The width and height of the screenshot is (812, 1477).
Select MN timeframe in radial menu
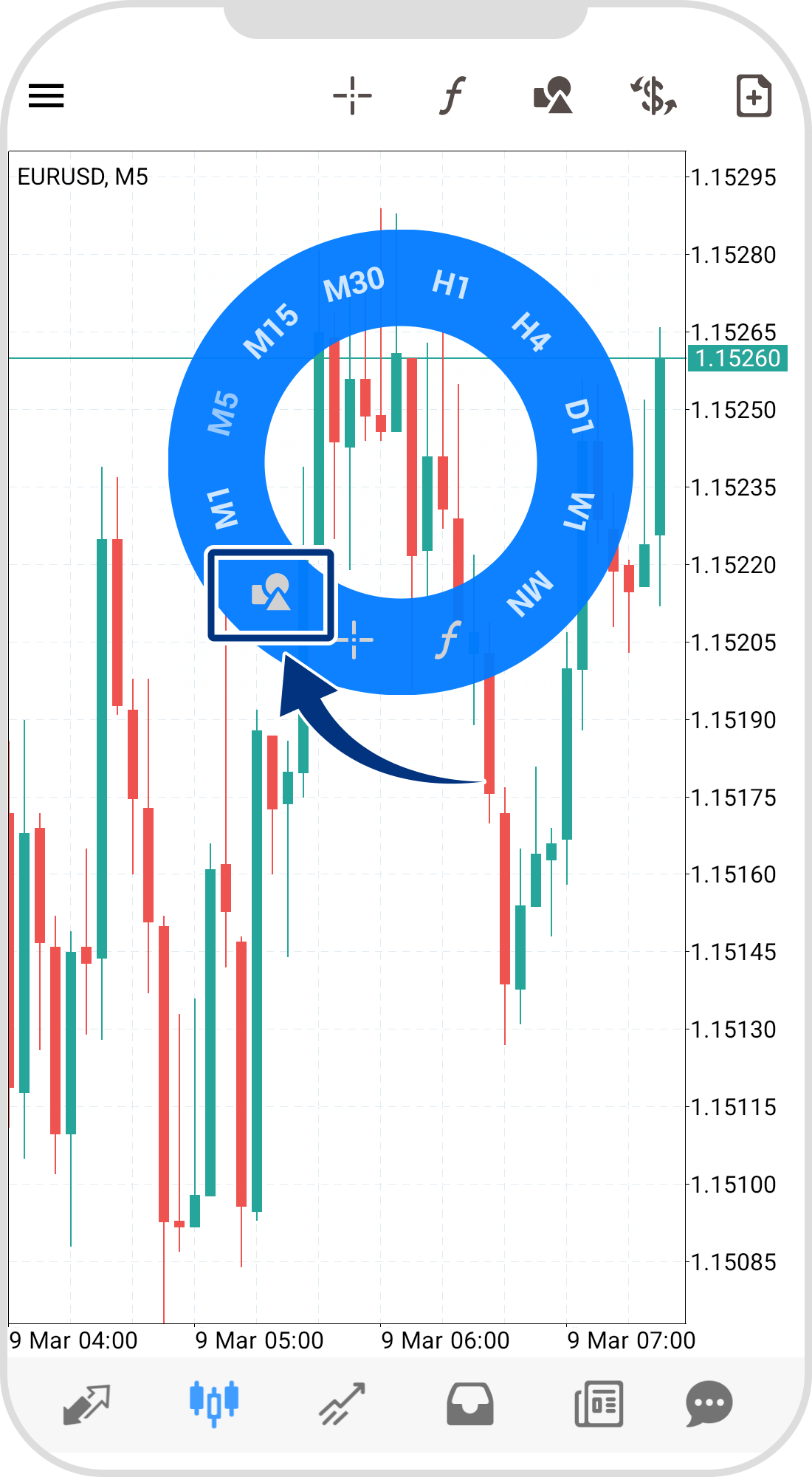[530, 593]
